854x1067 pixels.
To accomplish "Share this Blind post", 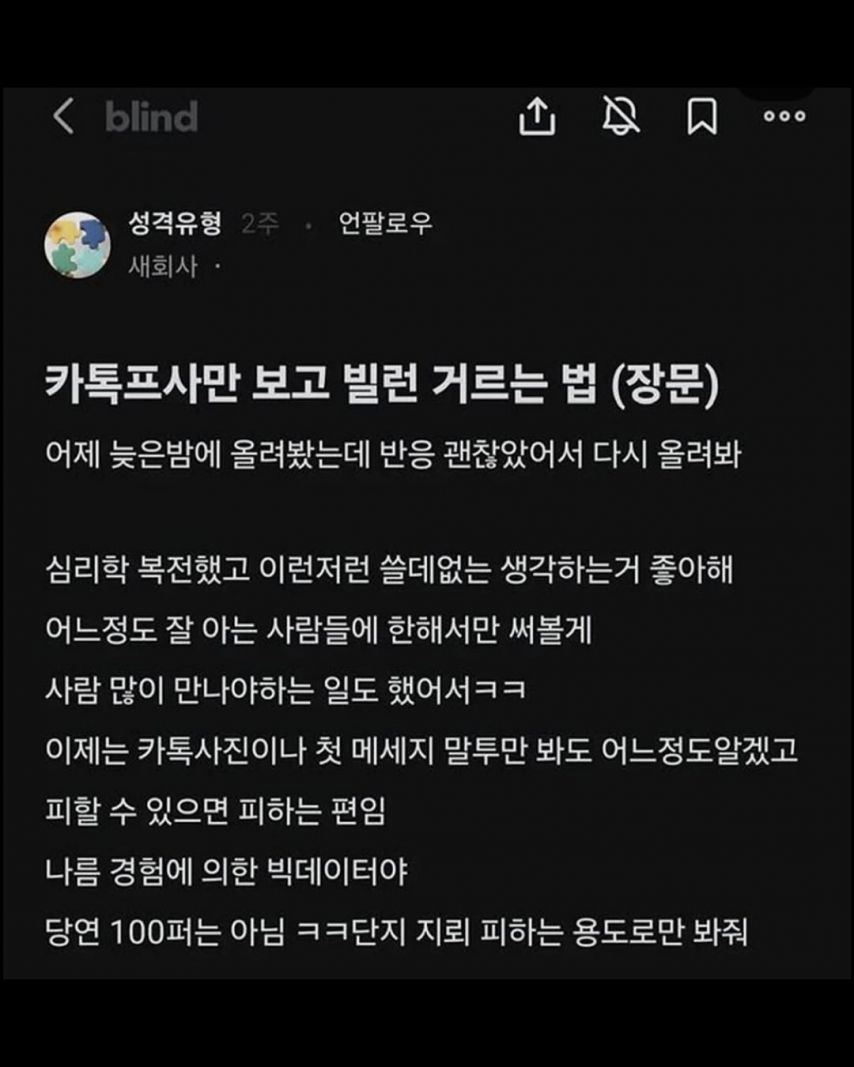I will click(537, 117).
